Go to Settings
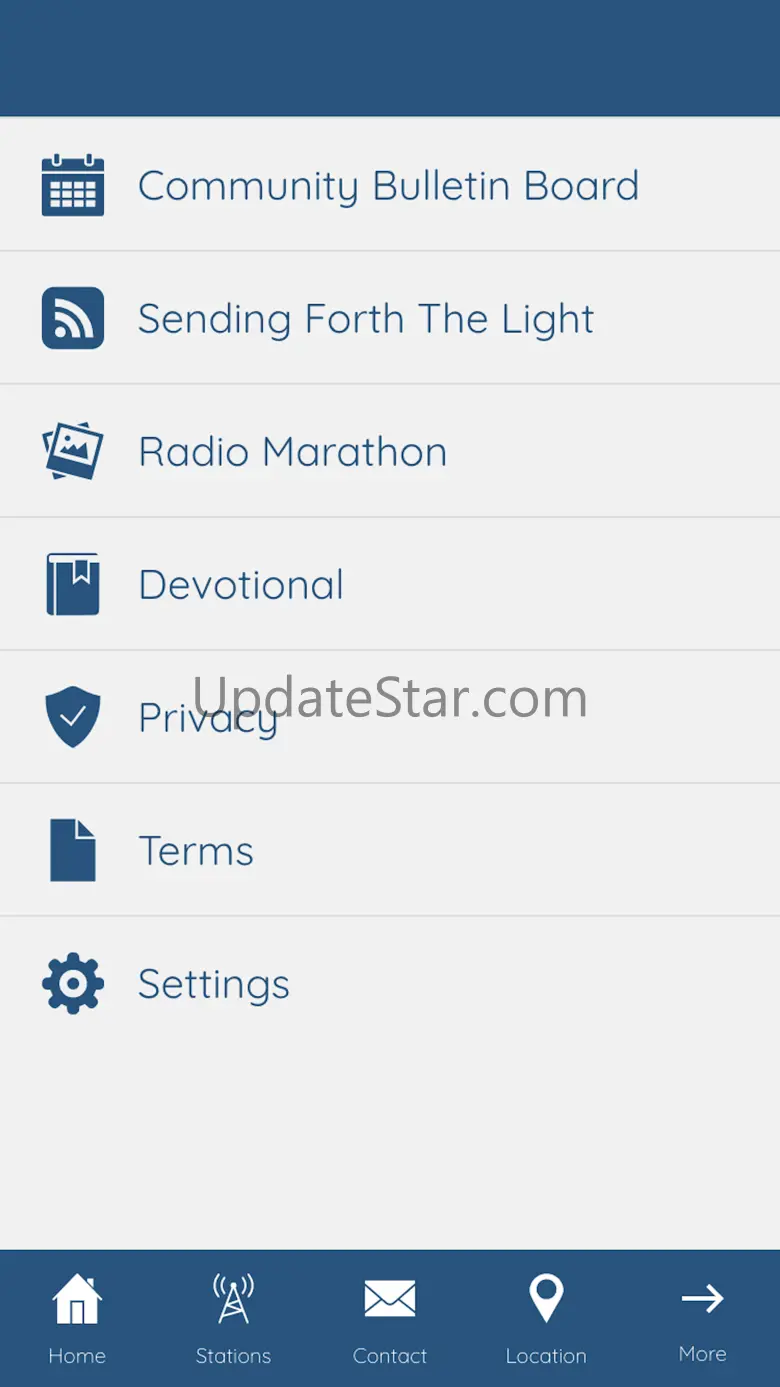Screen dimensions: 780x1387 pyautogui.click(x=214, y=984)
